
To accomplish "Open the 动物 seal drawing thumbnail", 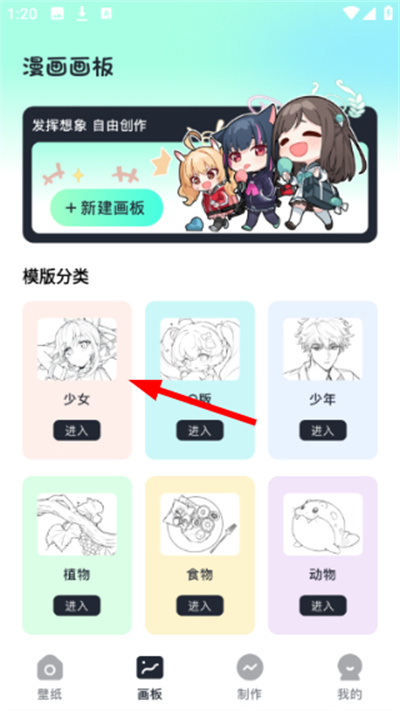I will [x=322, y=524].
